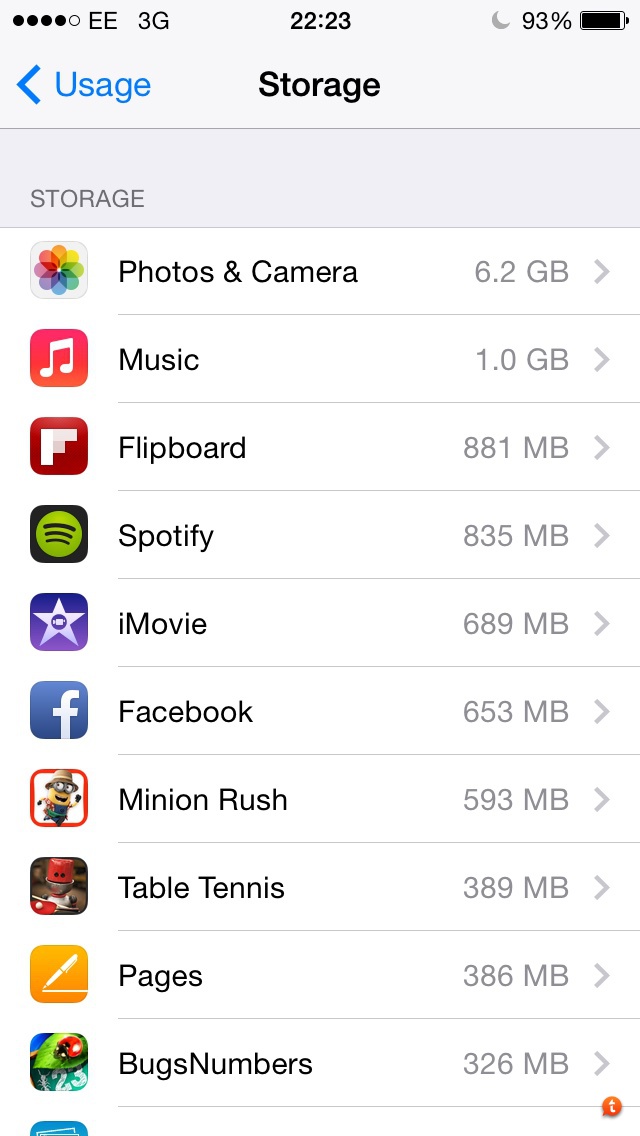This screenshot has width=640, height=1136.
Task: Open Photos & Camera storage details
Action: click(x=320, y=272)
